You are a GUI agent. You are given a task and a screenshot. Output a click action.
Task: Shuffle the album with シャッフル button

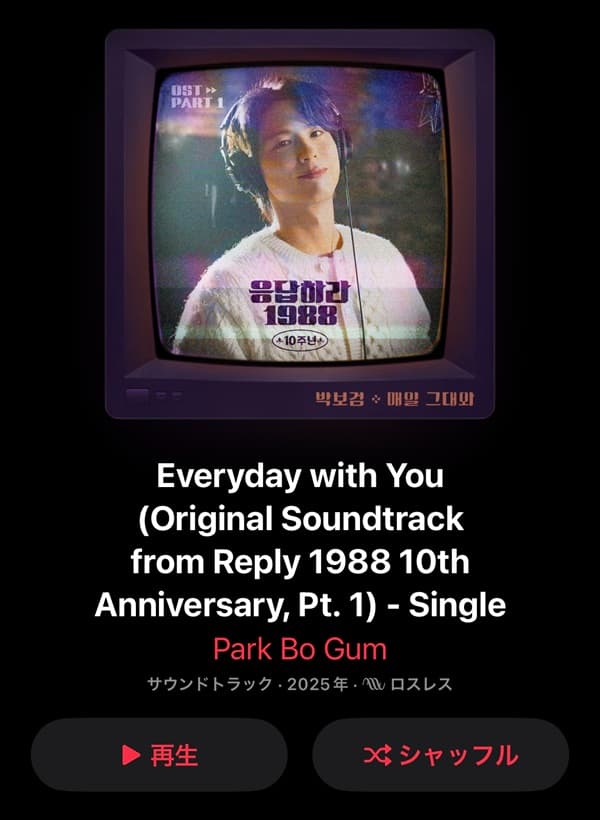tap(440, 755)
